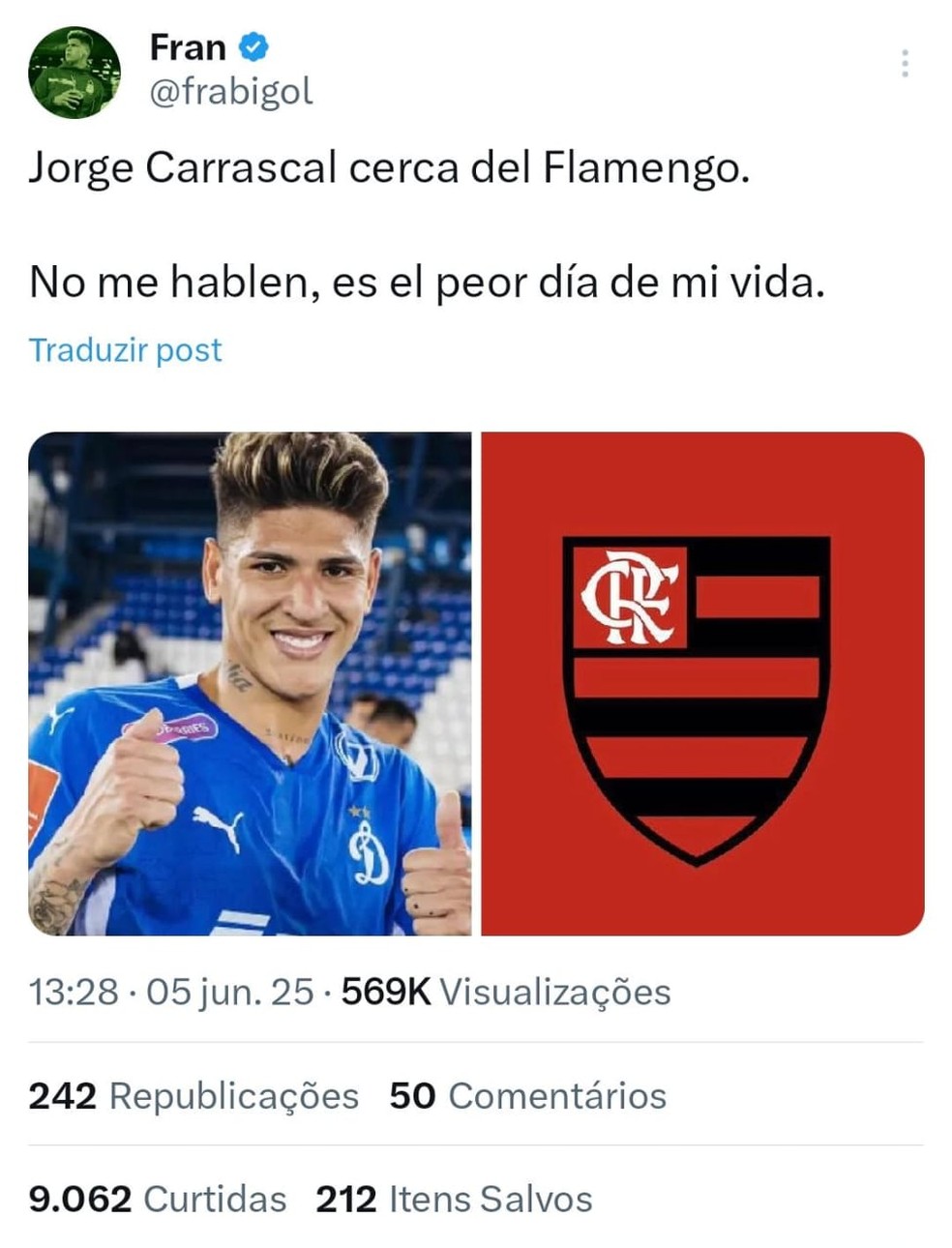This screenshot has height=1248, width=952.
Task: View the 242 Republicações list
Action: pos(192,1096)
